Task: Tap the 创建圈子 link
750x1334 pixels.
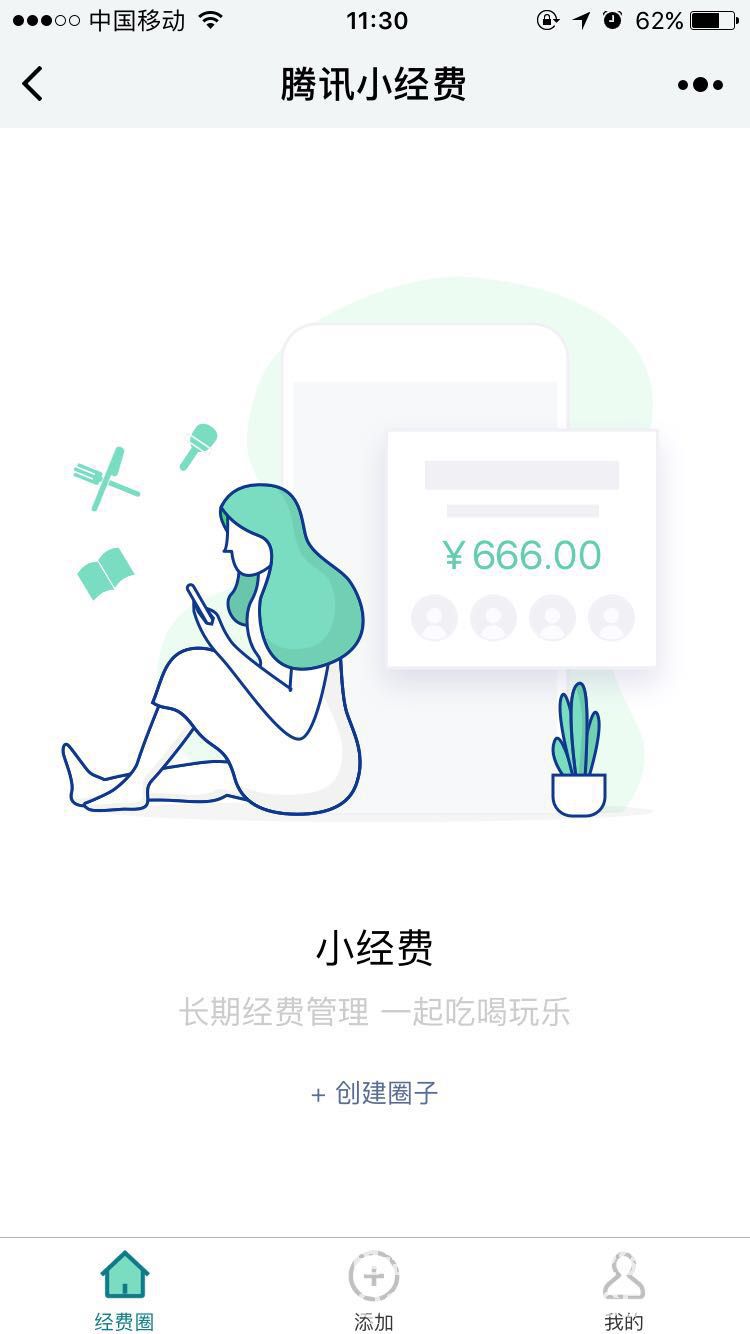Action: tap(375, 1093)
